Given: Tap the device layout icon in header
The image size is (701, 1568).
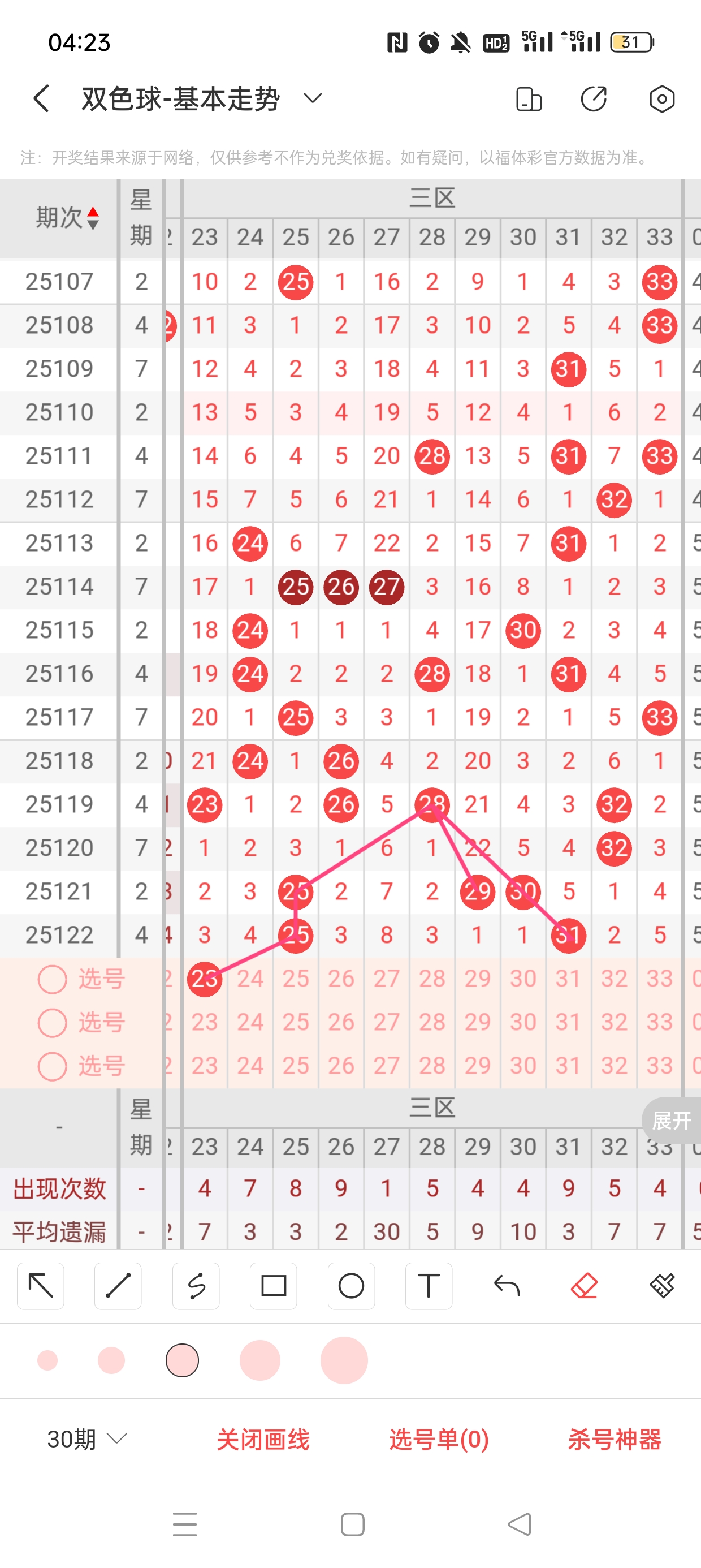Looking at the screenshot, I should [x=528, y=98].
